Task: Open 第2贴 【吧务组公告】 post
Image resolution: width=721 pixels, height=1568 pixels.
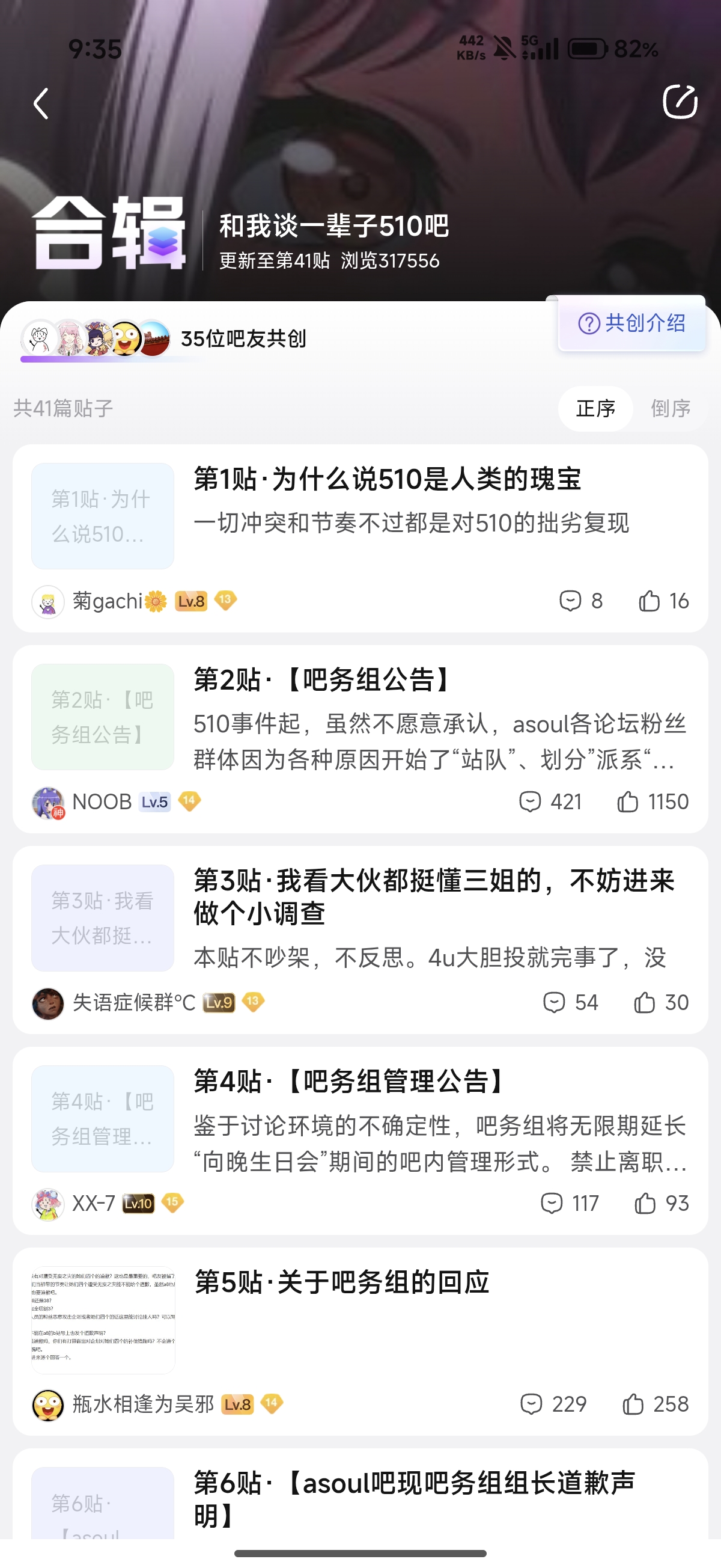Action: tap(323, 680)
